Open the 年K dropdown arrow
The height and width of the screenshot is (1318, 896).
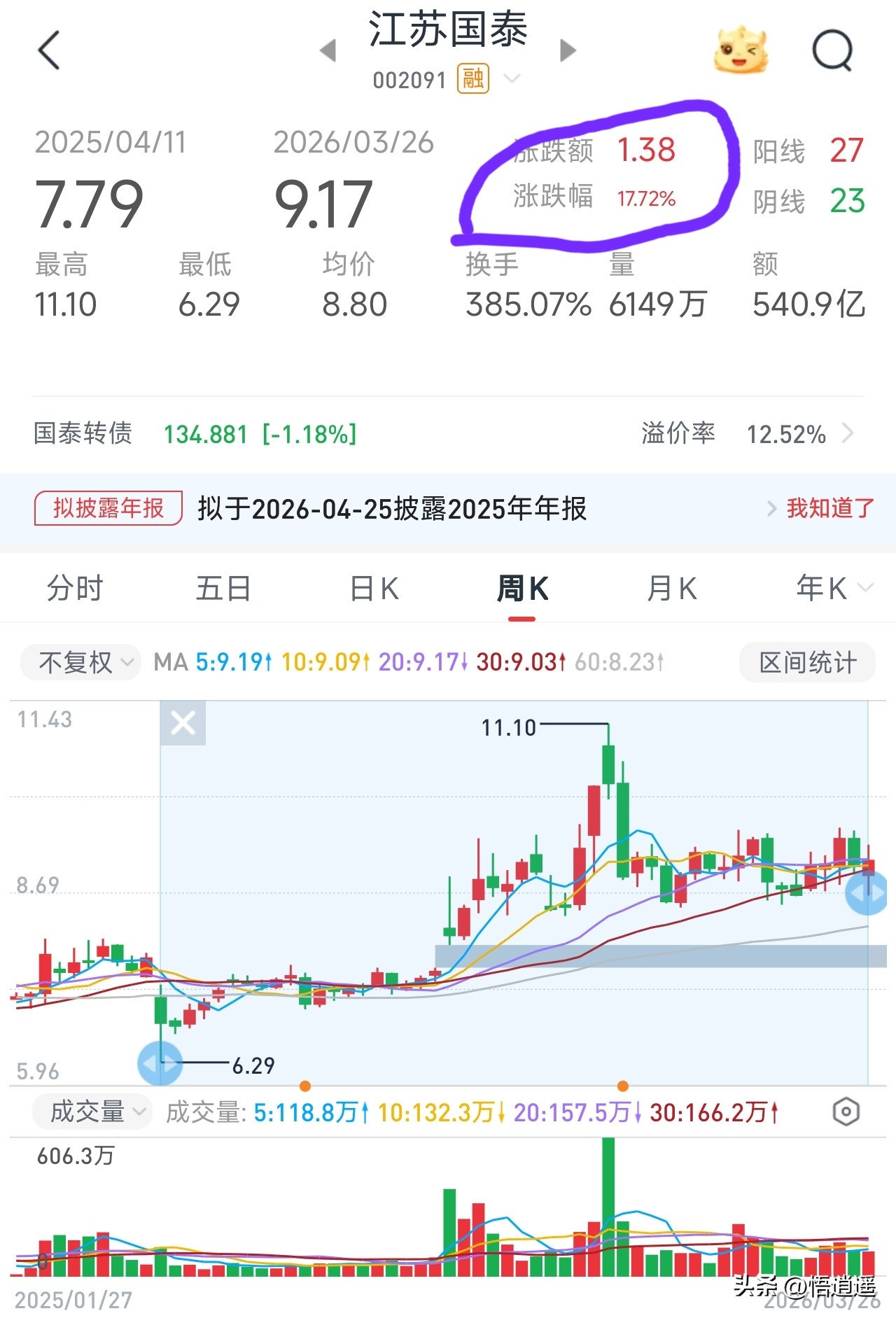tap(865, 589)
